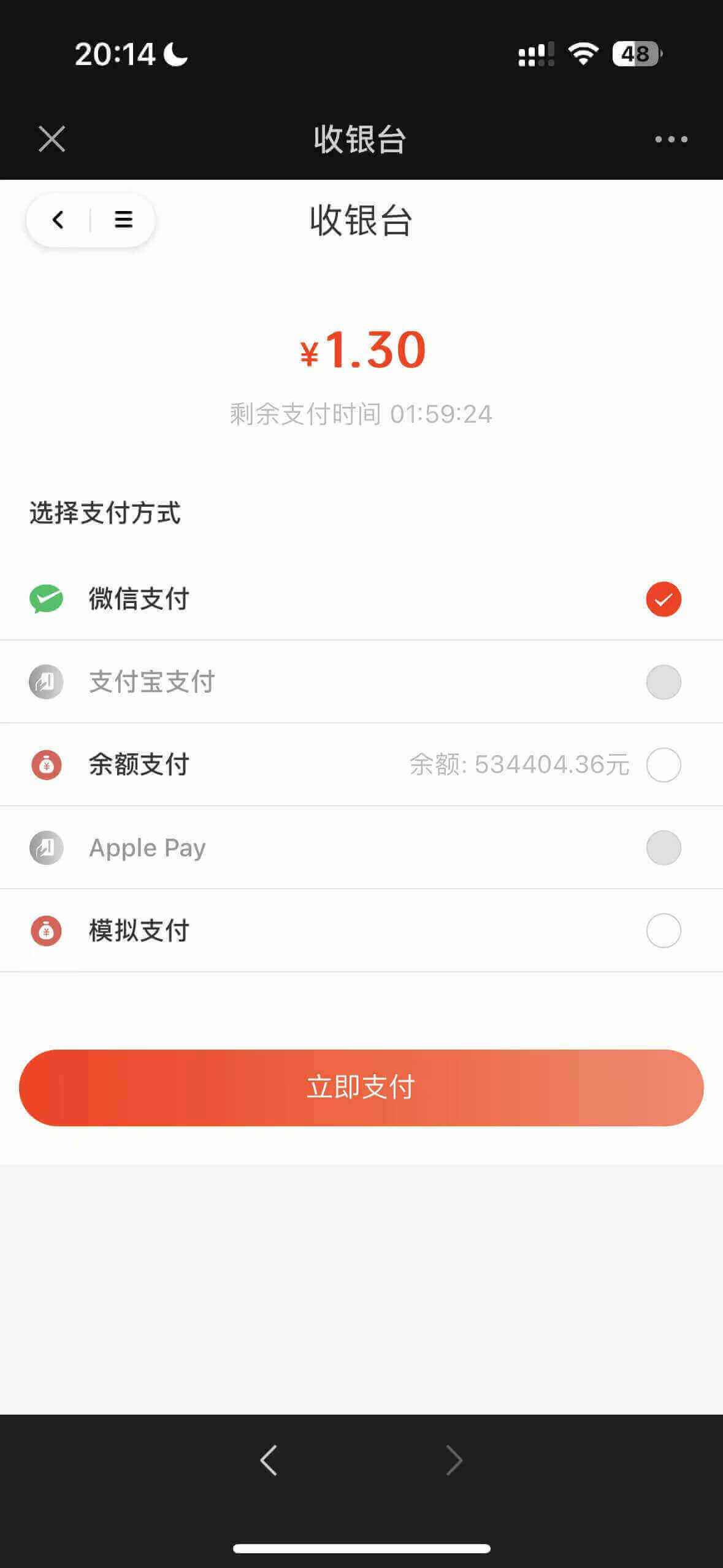Click the 模拟支付 money bag icon
Viewport: 723px width, 1568px height.
[x=46, y=931]
